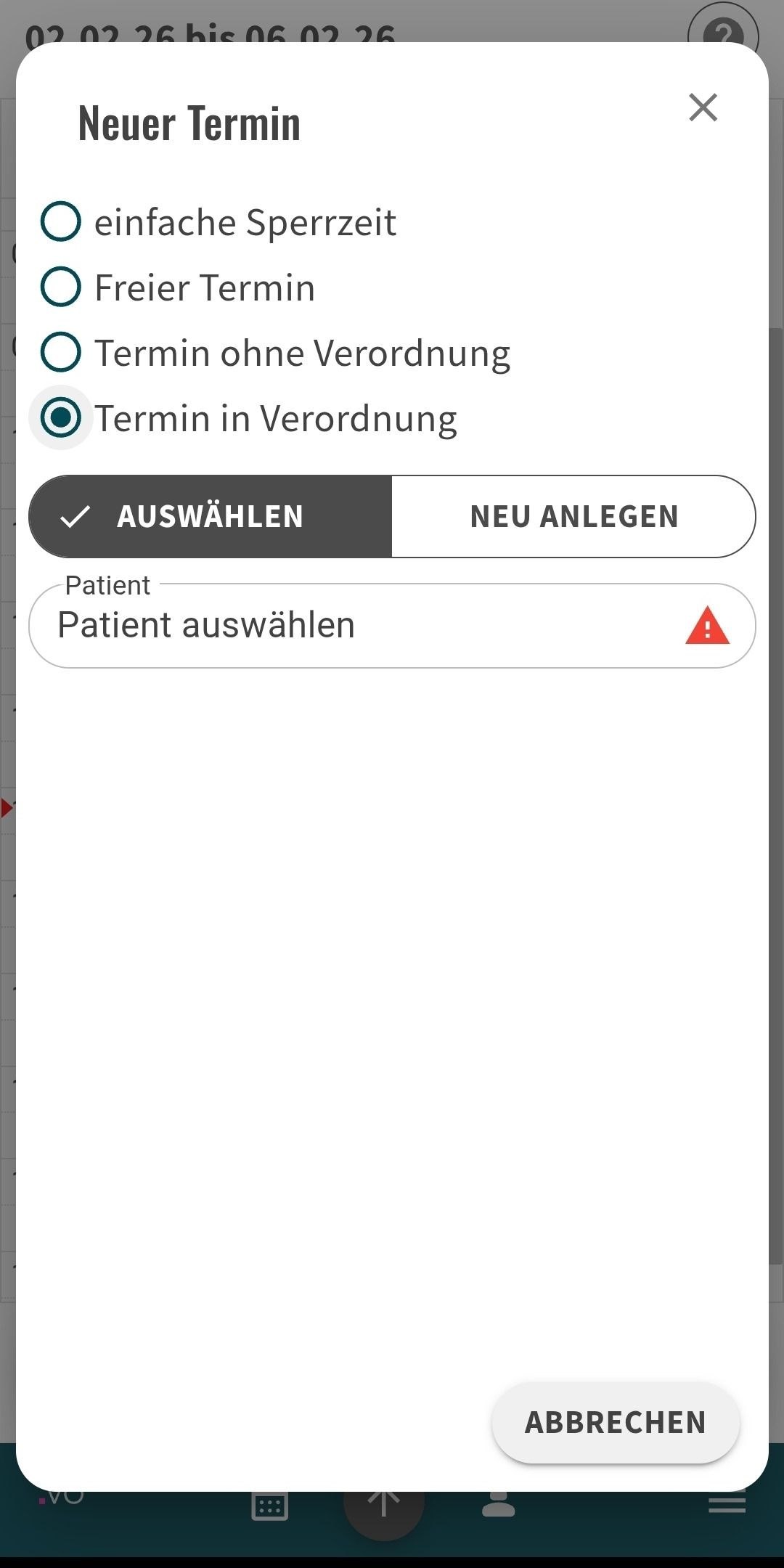Select the einfache Sperrzeit option

[x=61, y=221]
